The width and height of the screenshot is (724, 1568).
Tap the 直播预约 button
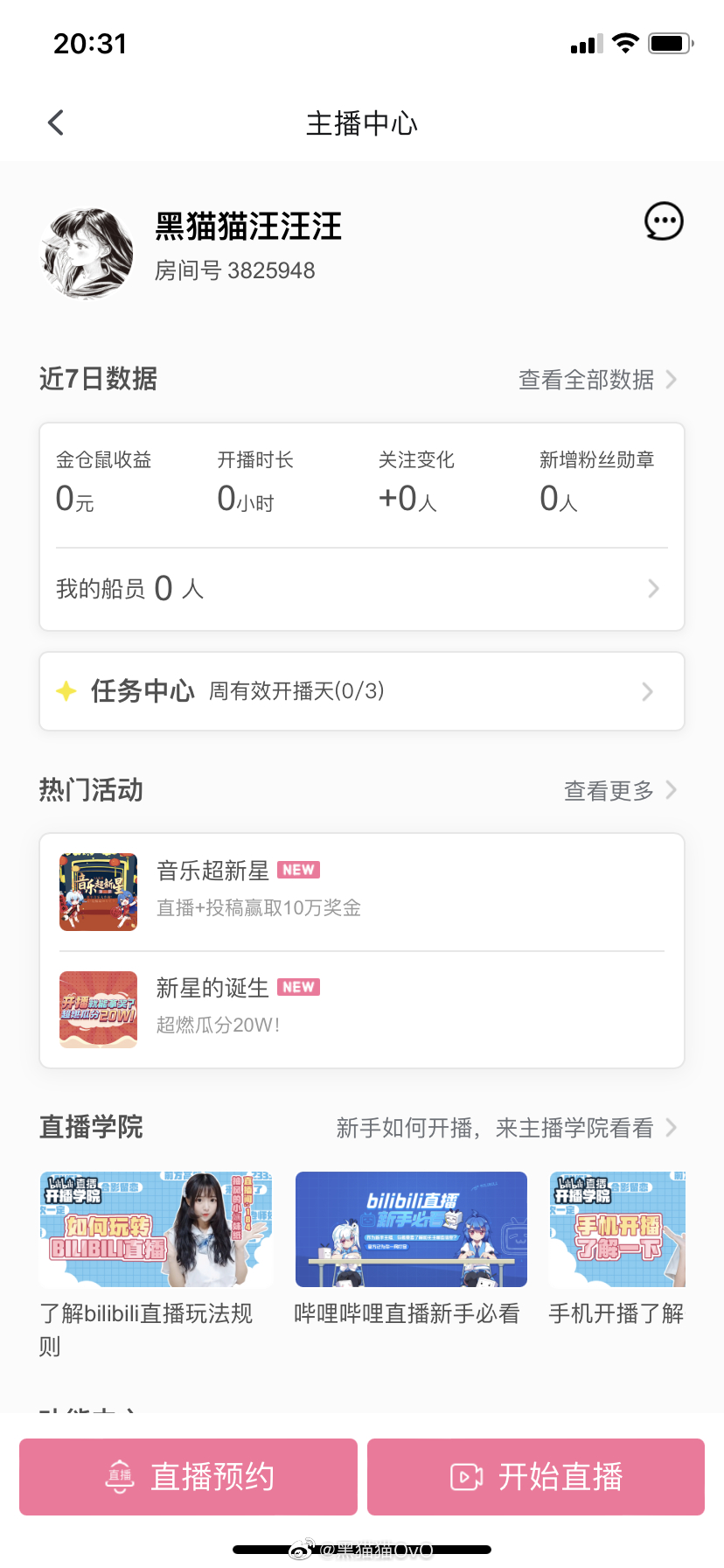(x=188, y=1477)
